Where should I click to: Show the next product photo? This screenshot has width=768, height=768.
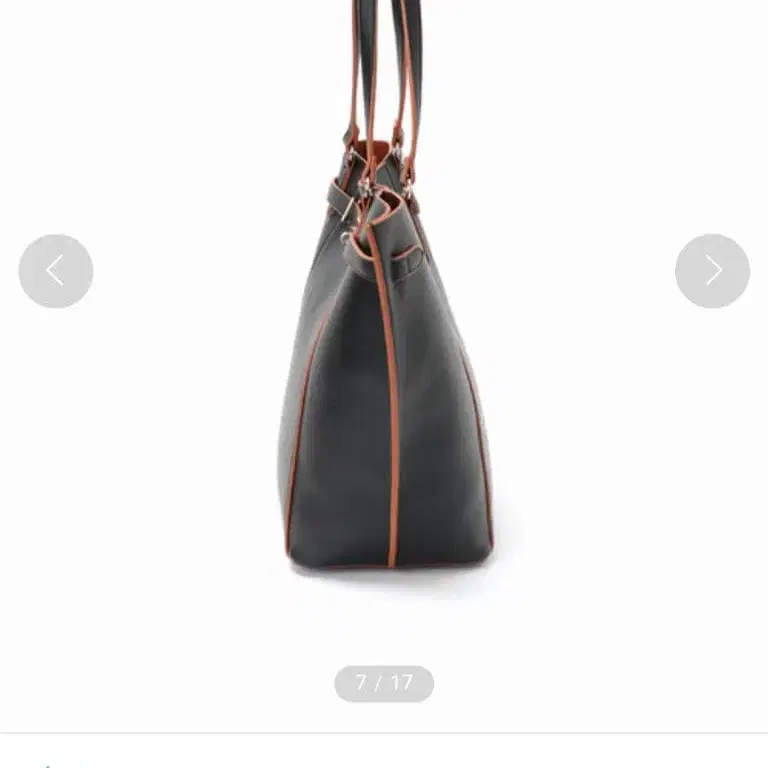[x=712, y=271]
